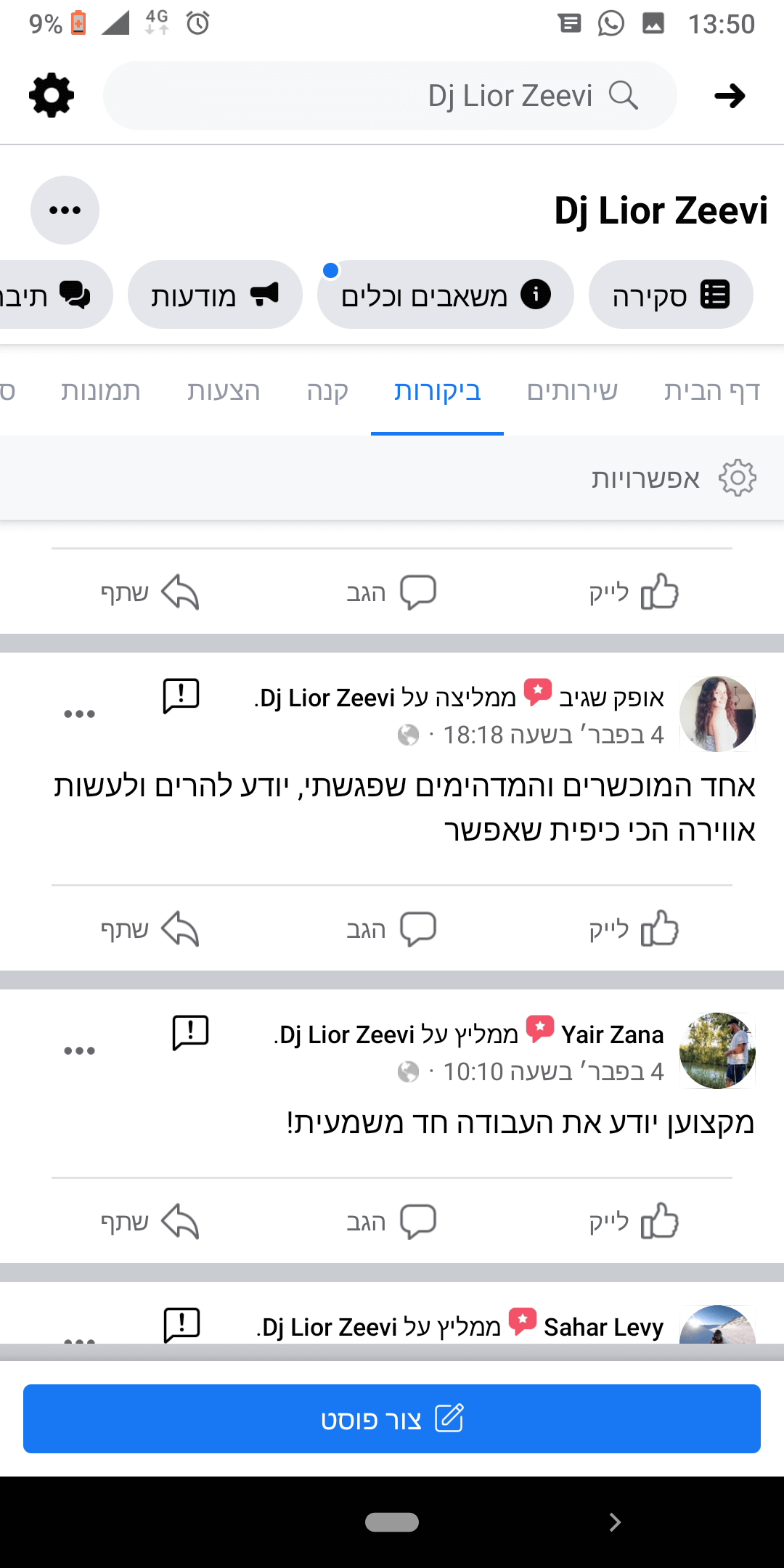The image size is (784, 1568).
Task: Share Yair Zana's review
Action: pos(150,1222)
